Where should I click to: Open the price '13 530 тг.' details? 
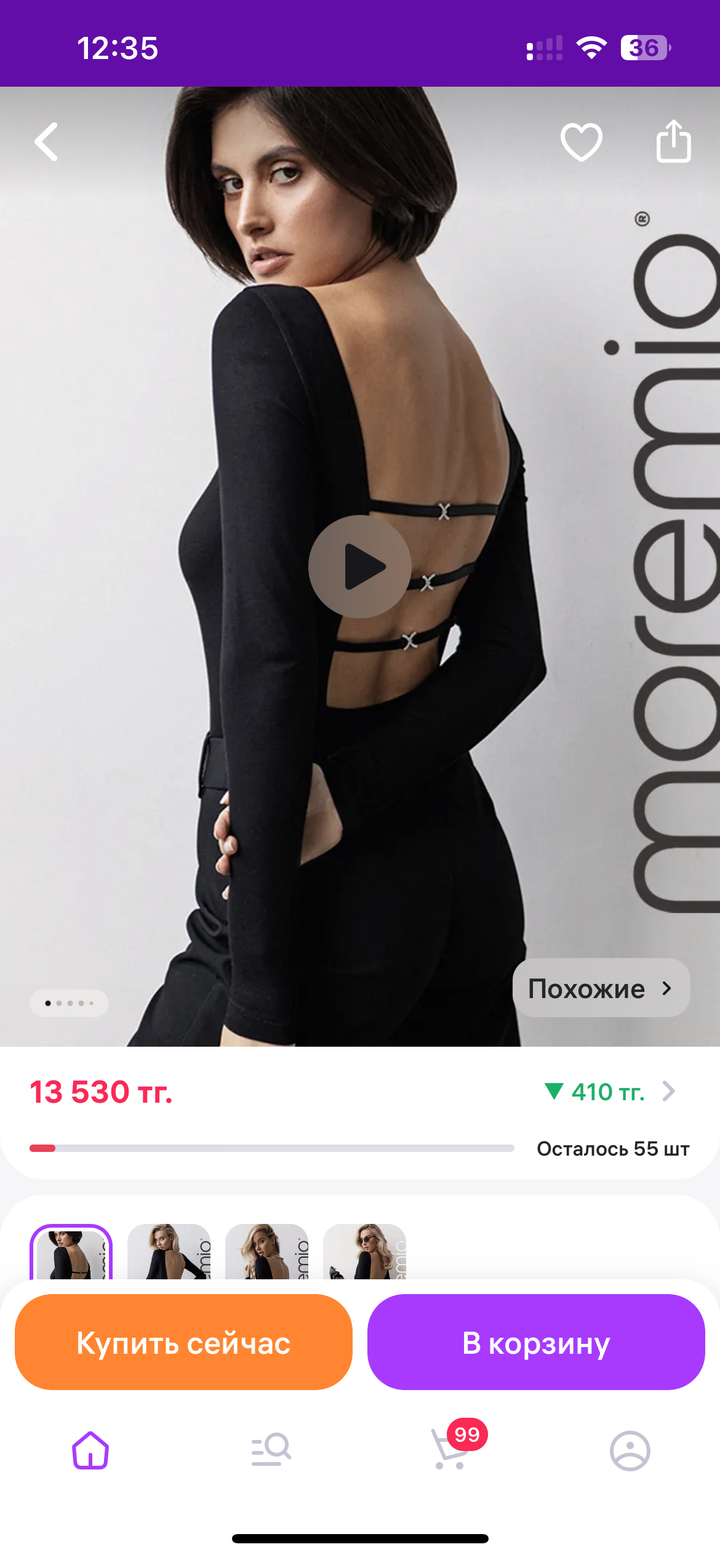[x=101, y=1092]
